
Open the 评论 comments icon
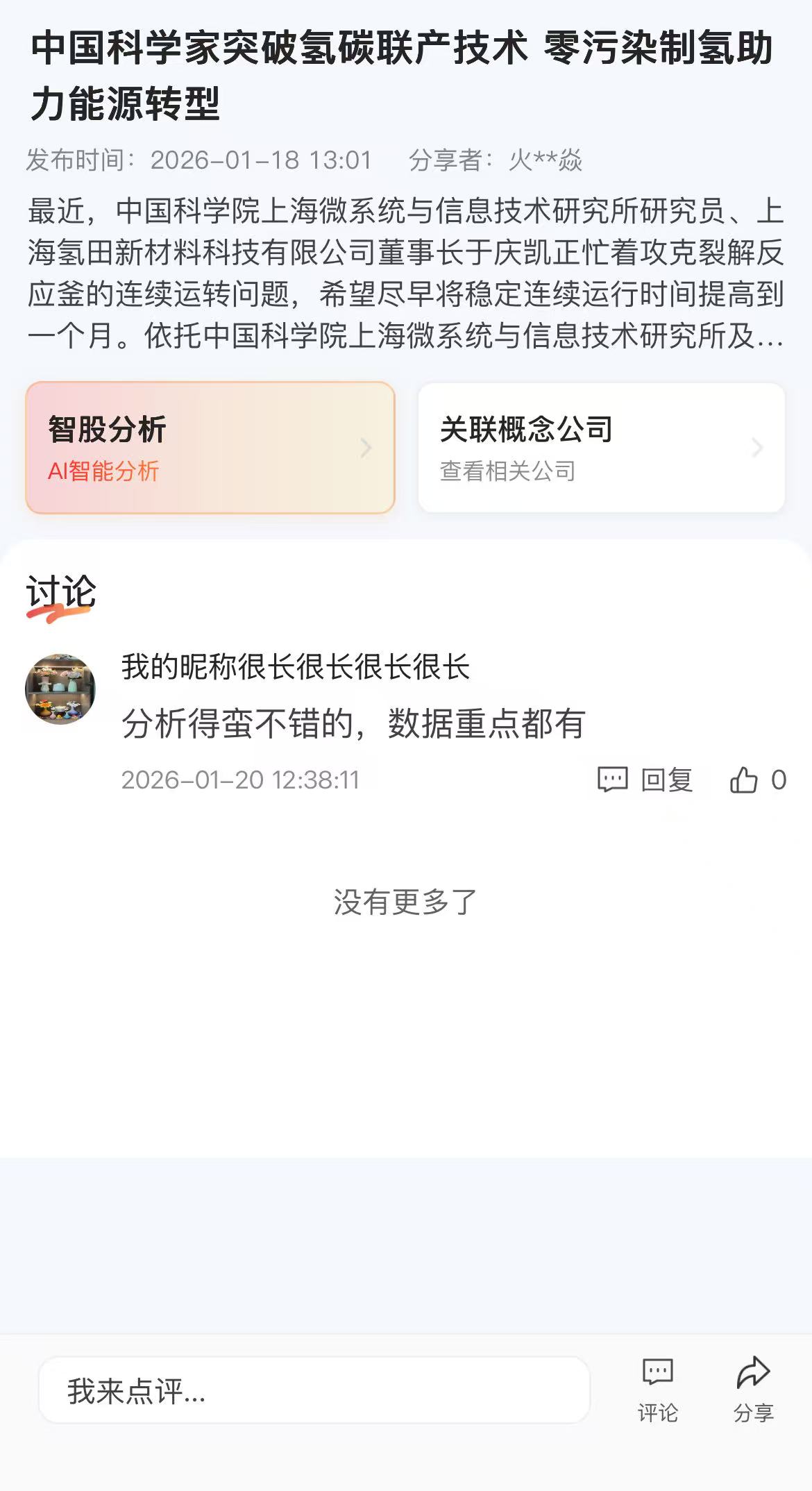[657, 1390]
